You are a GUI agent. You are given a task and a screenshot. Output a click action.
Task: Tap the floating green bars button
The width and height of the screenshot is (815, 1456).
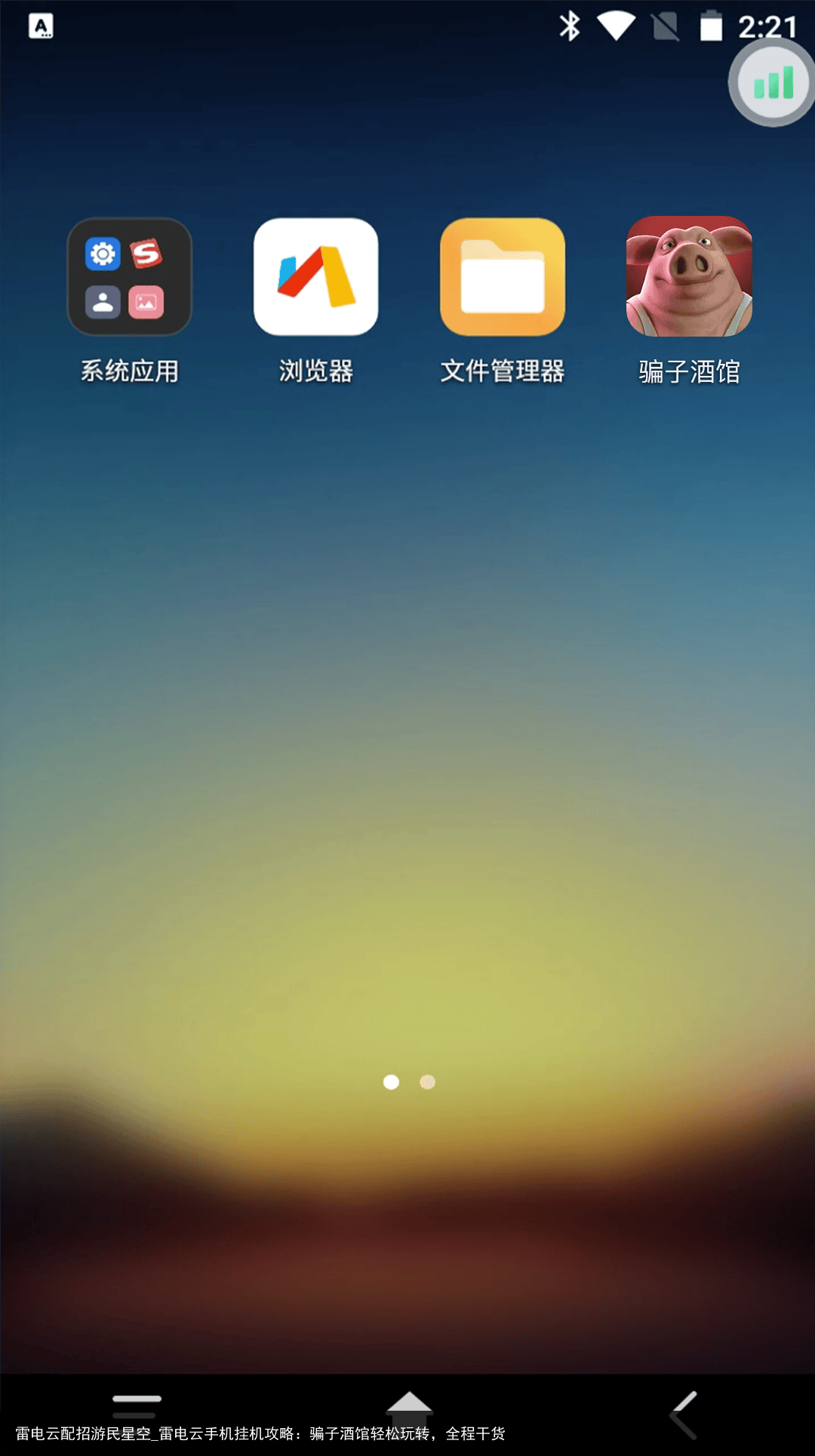click(x=773, y=83)
